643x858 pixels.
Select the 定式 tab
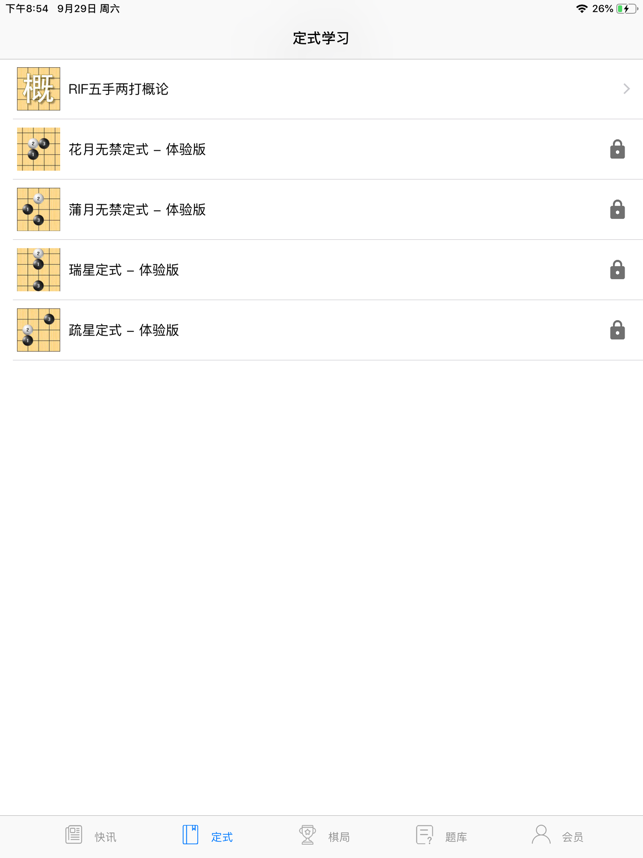pos(208,836)
